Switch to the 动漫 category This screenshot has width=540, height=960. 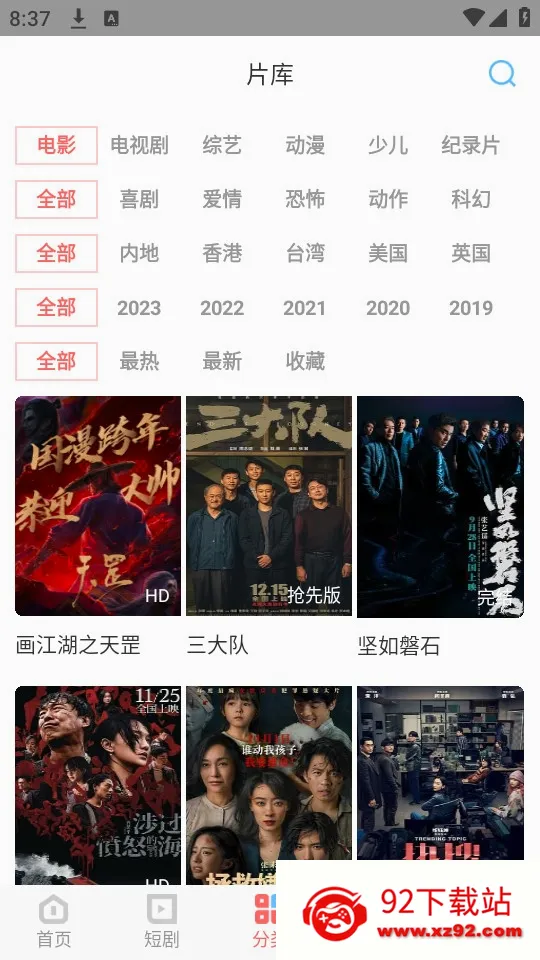(x=305, y=145)
